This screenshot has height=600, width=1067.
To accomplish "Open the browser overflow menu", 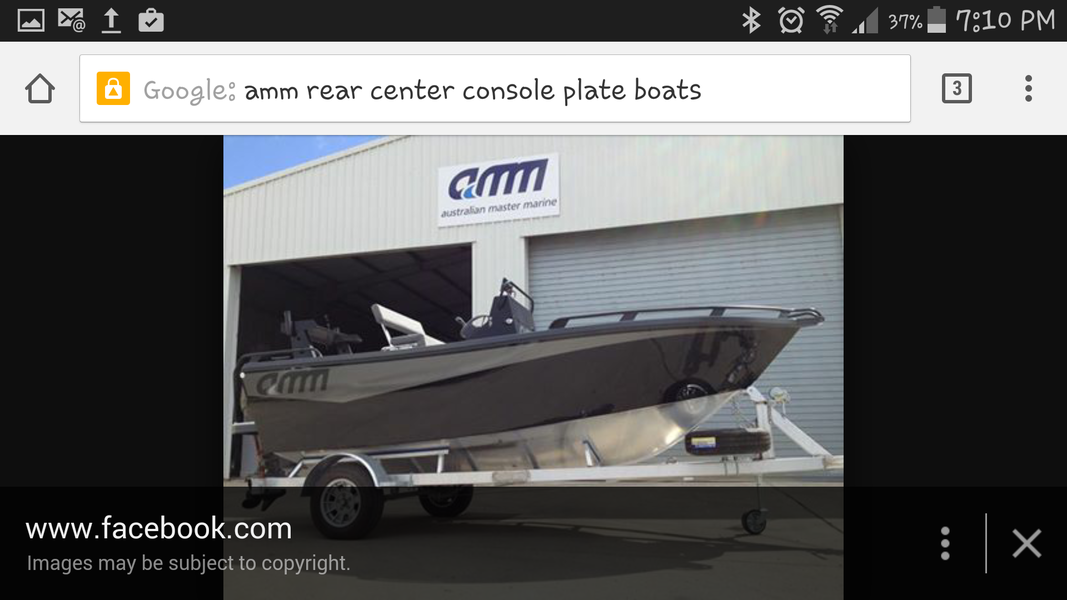I will [x=1028, y=89].
